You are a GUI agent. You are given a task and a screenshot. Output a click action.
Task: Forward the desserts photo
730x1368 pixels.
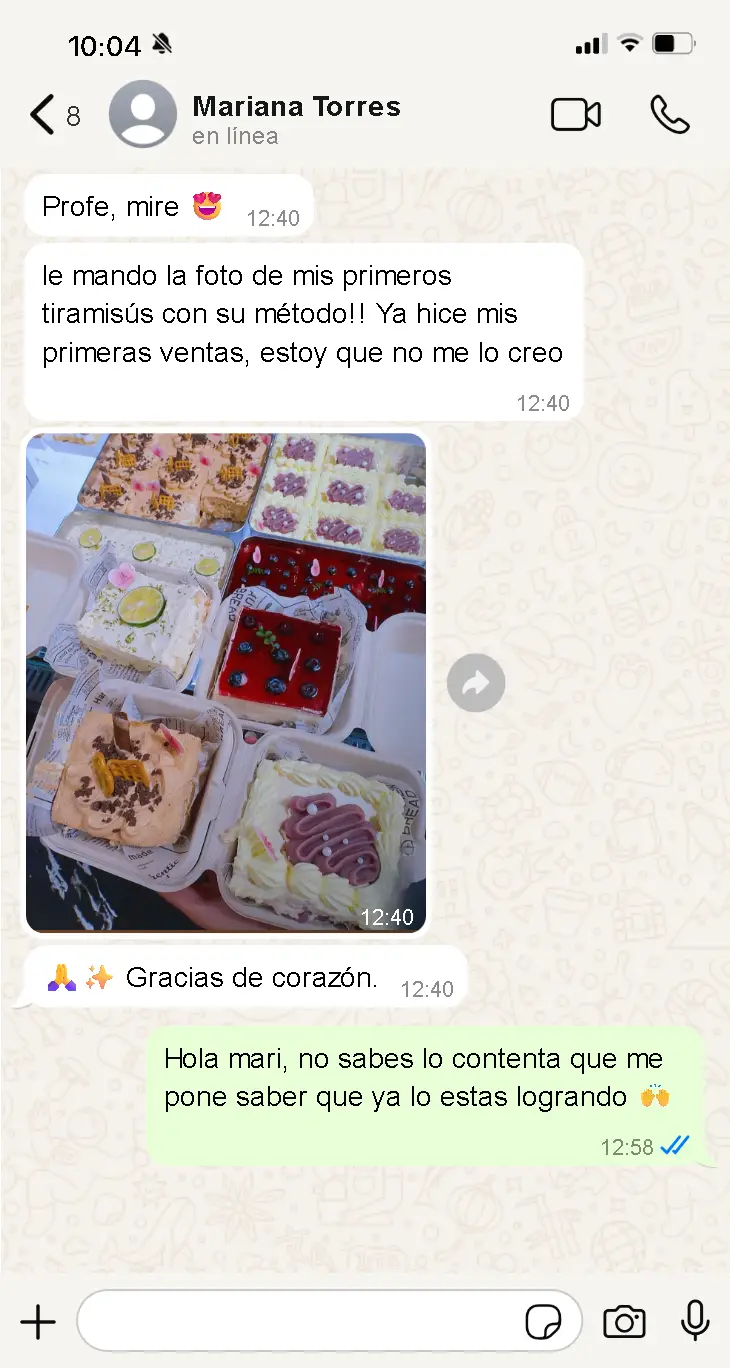coord(476,684)
